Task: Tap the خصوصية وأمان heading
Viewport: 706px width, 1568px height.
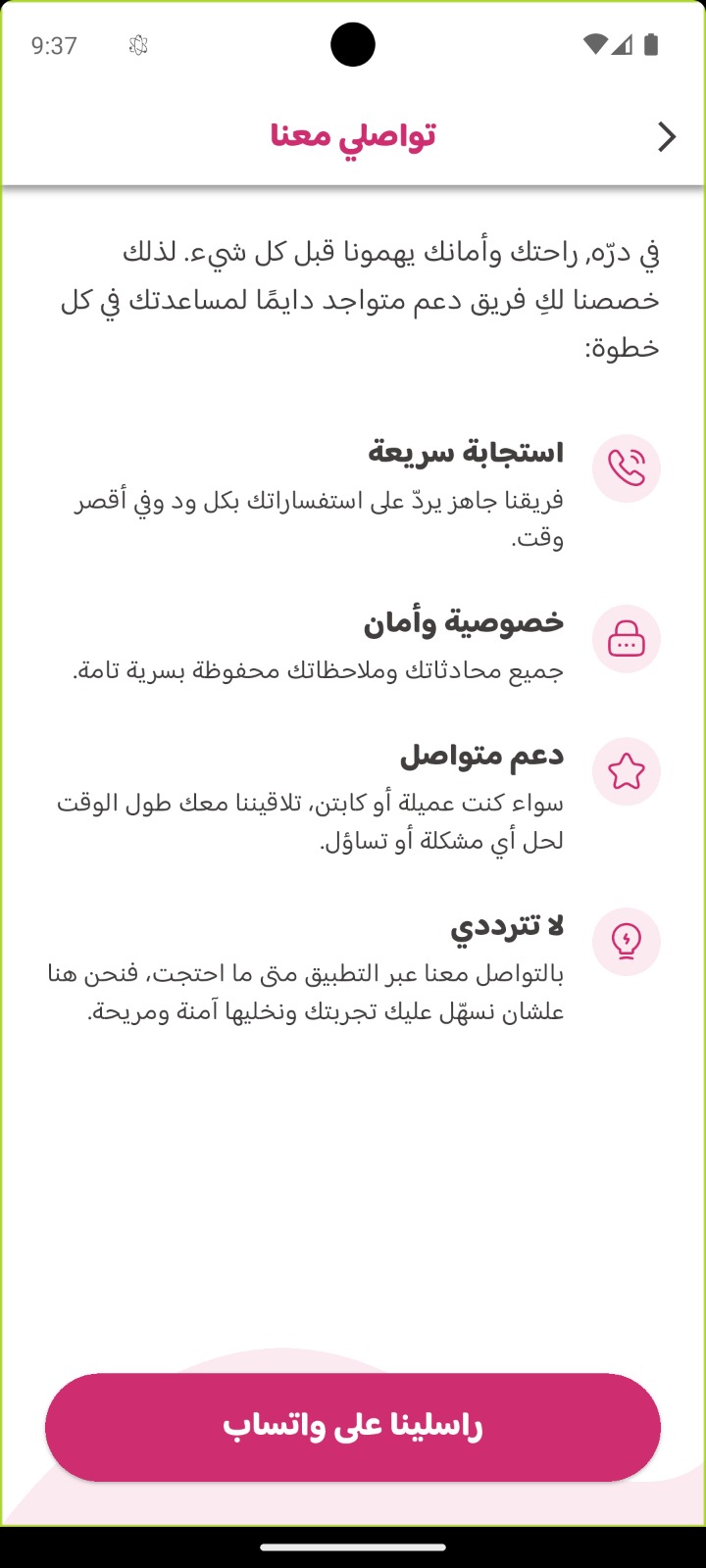Action: tap(468, 621)
